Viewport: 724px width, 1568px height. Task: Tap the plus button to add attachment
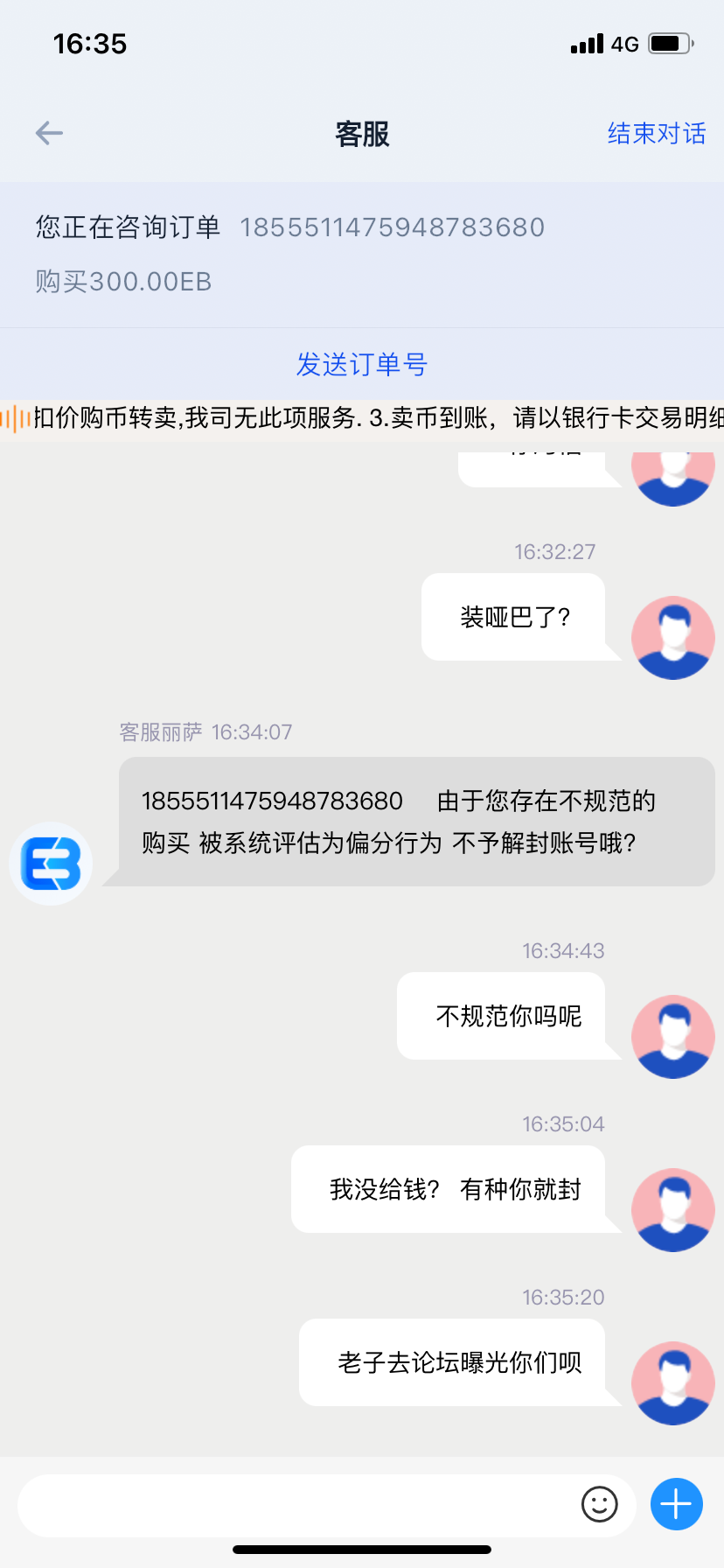pyautogui.click(x=675, y=1504)
